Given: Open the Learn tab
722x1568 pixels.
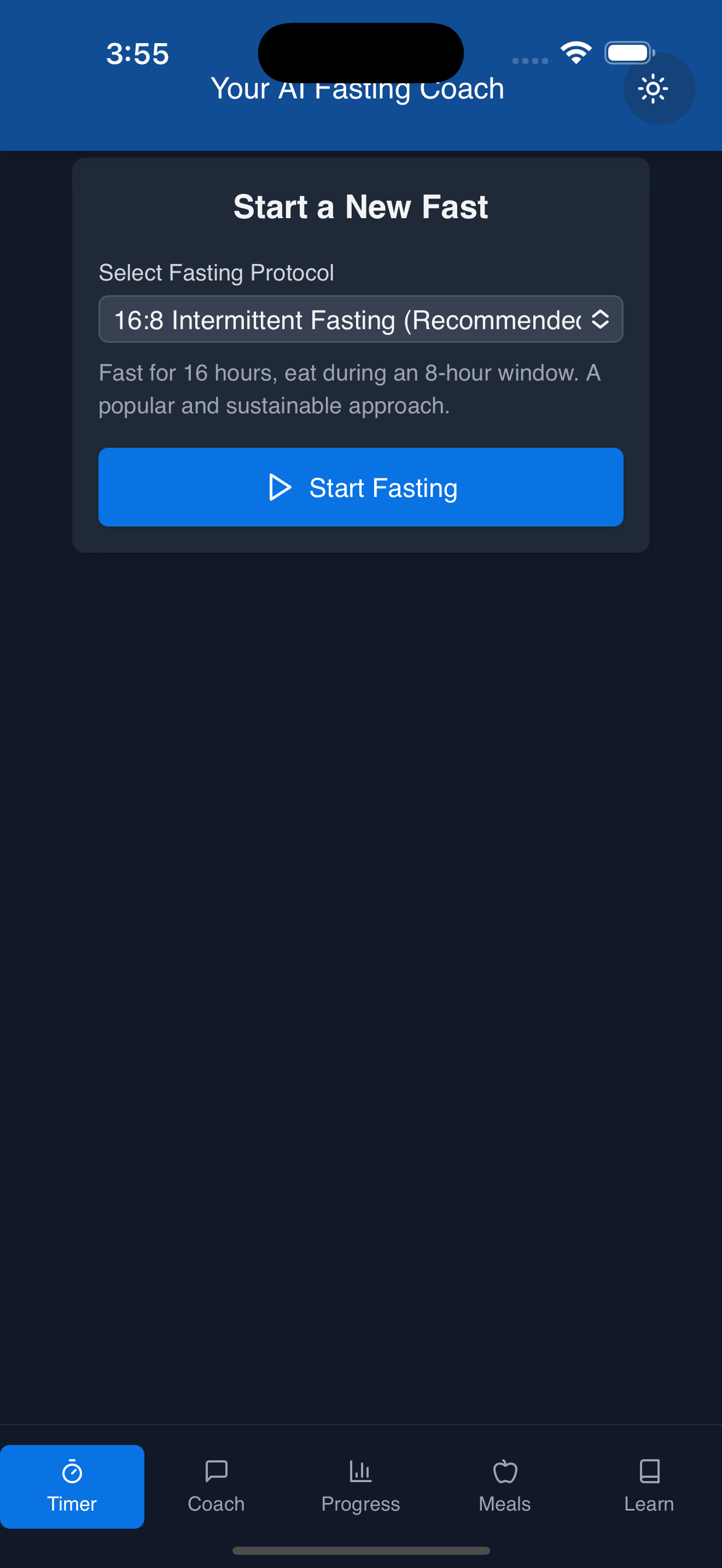Looking at the screenshot, I should click(x=649, y=1487).
